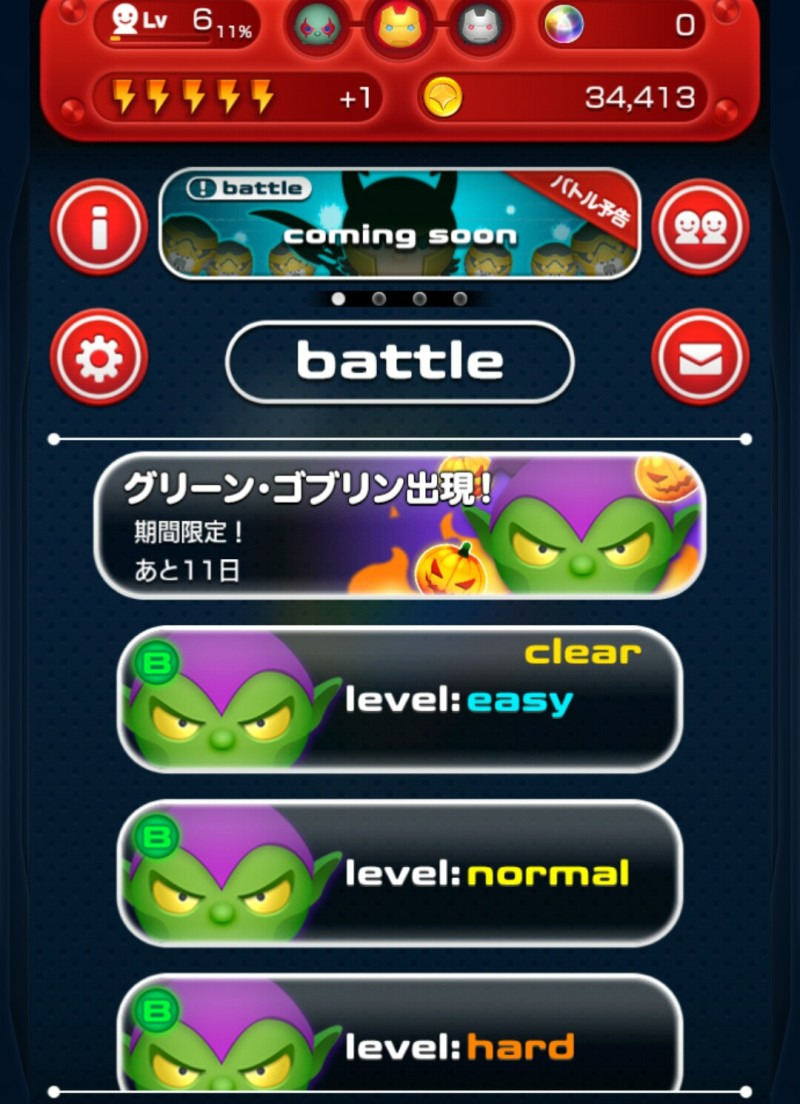Viewport: 800px width, 1104px height.
Task: Tap the battle coming soon banner
Action: (x=400, y=224)
